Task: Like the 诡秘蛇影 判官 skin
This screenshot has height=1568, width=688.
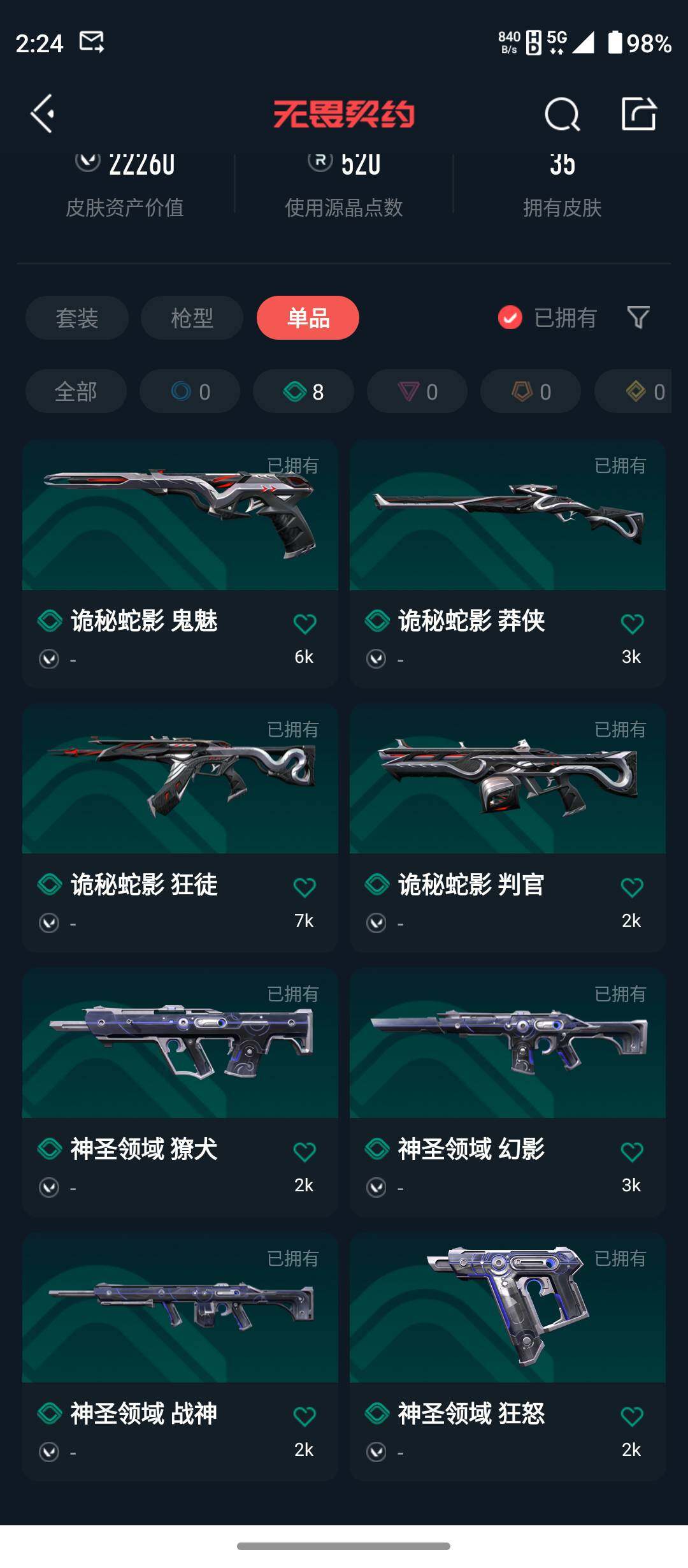Action: click(632, 887)
